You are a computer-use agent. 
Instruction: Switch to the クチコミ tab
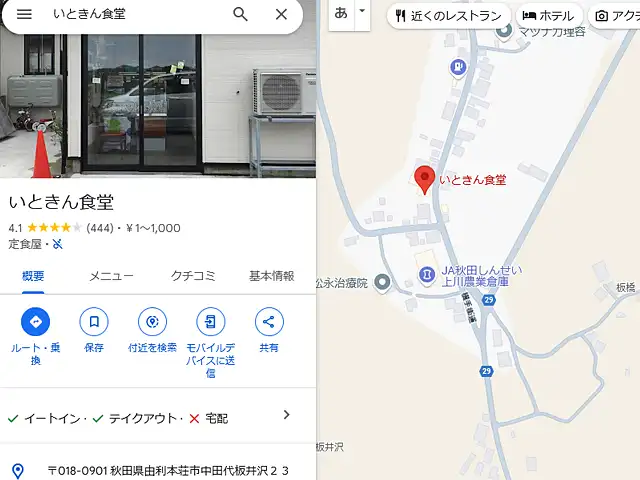pos(193,276)
